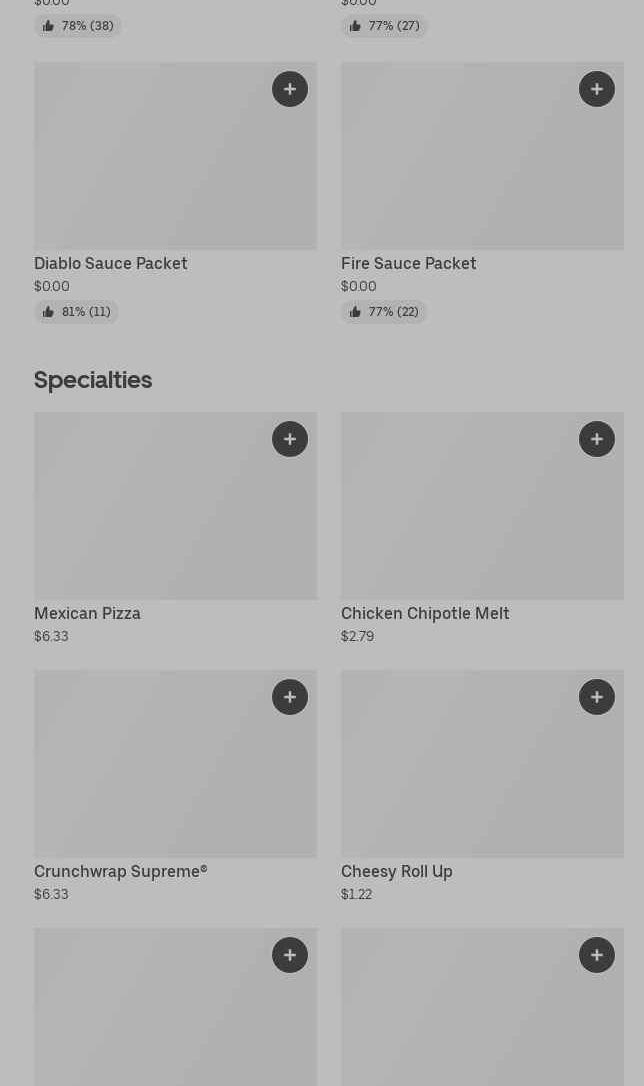Add Mexican Pizza to cart

click(x=290, y=439)
